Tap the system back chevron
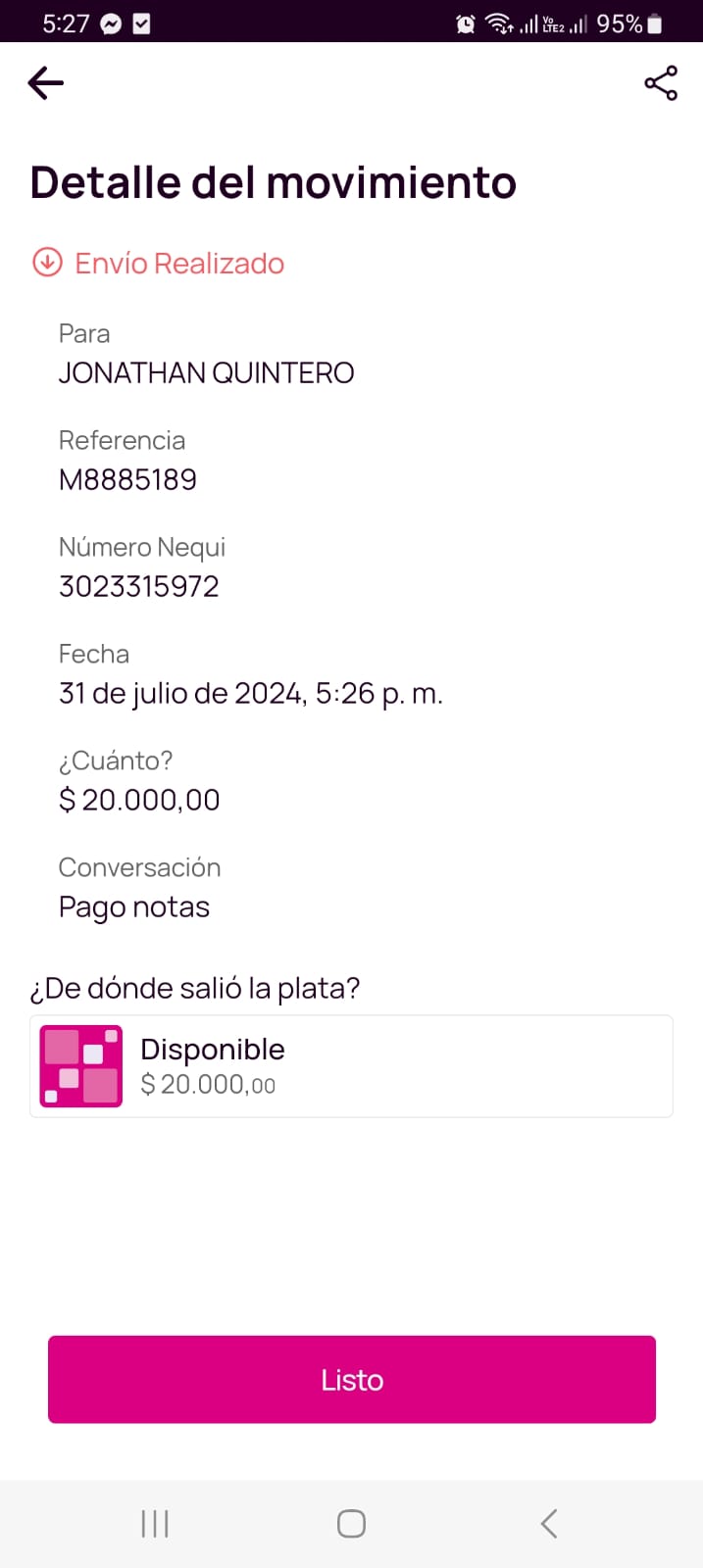703x1568 pixels. coord(549,1524)
